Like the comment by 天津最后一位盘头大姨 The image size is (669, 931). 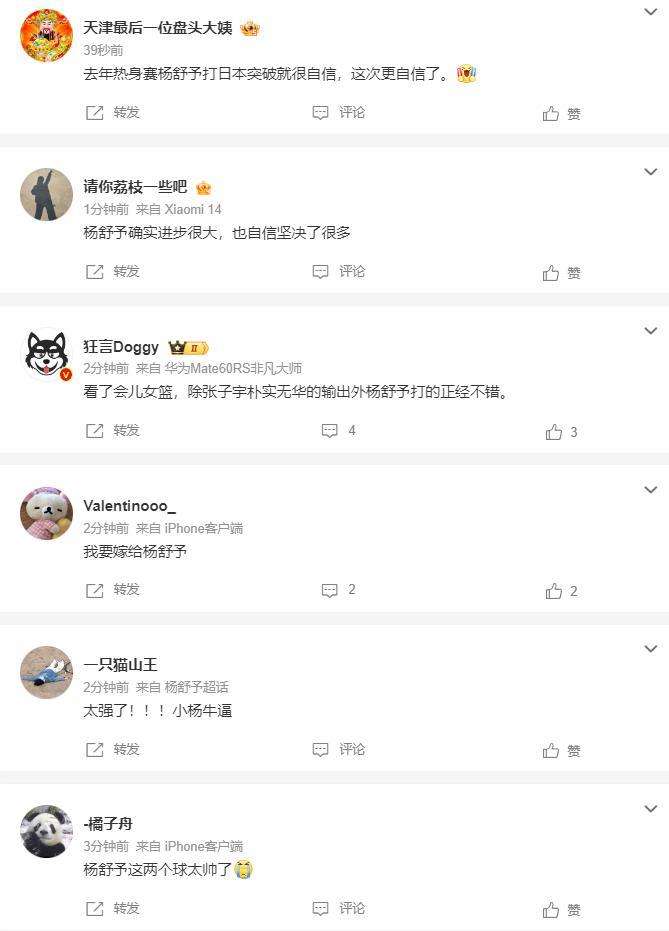tap(561, 114)
